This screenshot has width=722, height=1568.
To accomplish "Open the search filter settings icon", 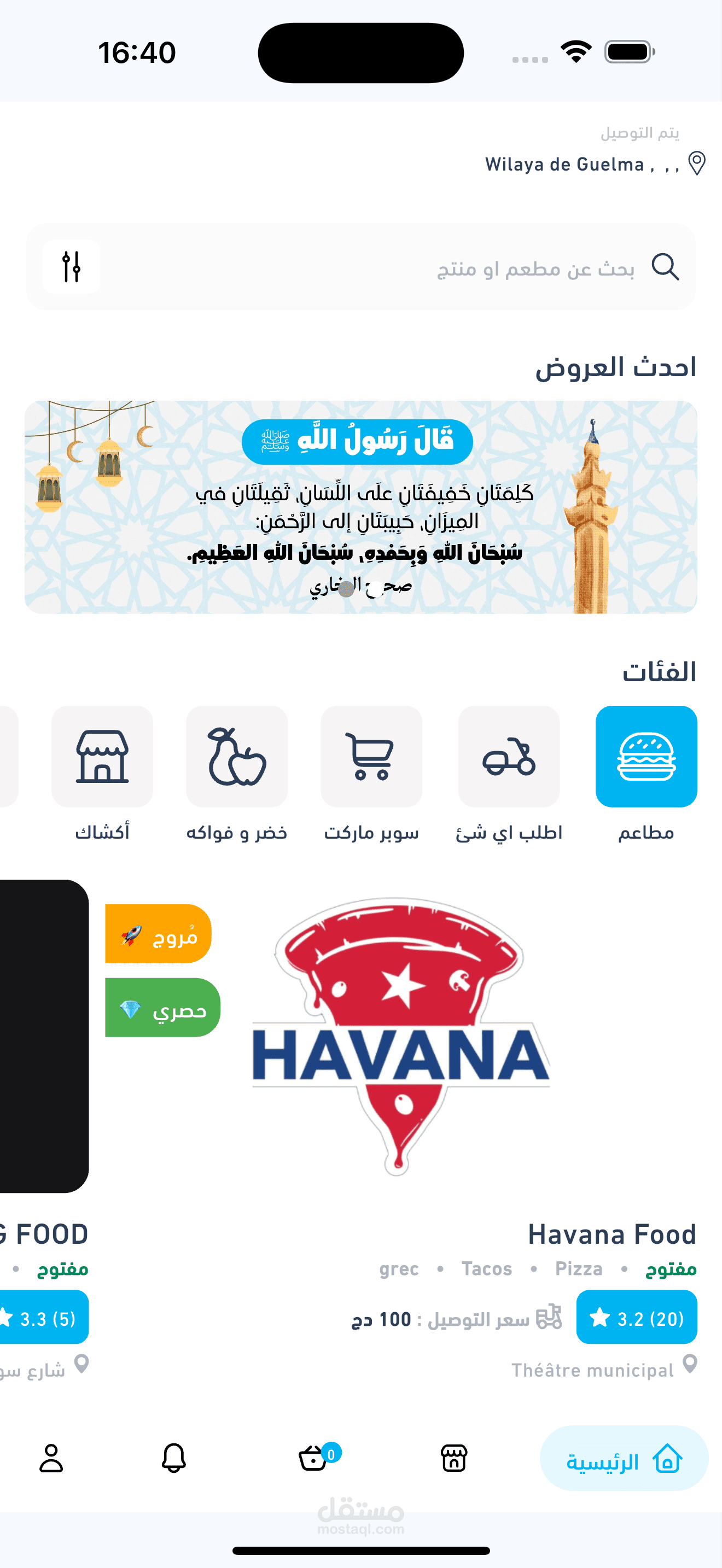I will coord(71,267).
